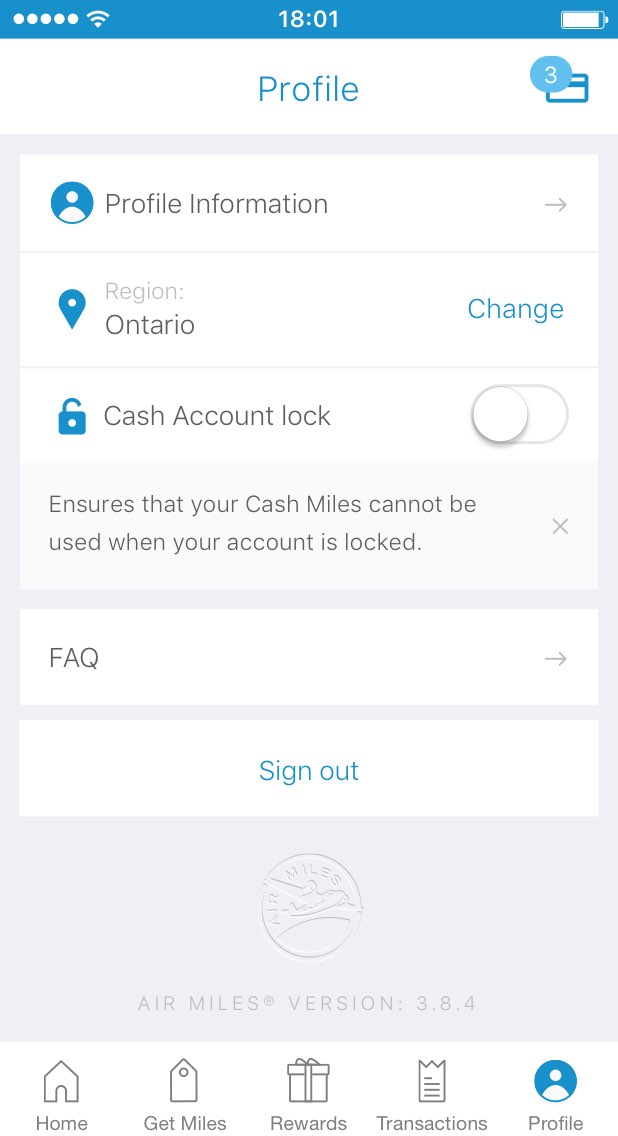This screenshot has height=1136, width=618.
Task: Go to the Get Miles tab
Action: pyautogui.click(x=185, y=1095)
